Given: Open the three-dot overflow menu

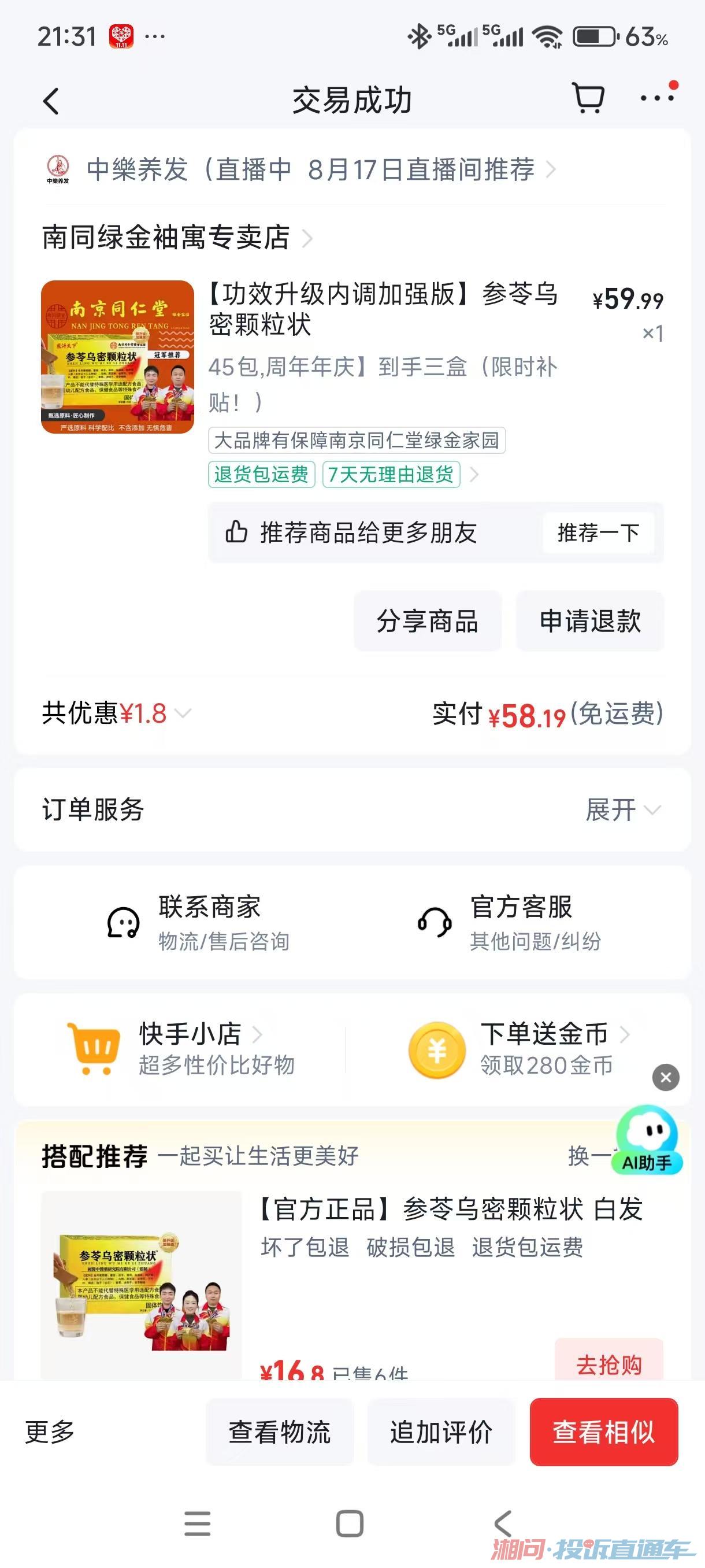Looking at the screenshot, I should pos(657,98).
